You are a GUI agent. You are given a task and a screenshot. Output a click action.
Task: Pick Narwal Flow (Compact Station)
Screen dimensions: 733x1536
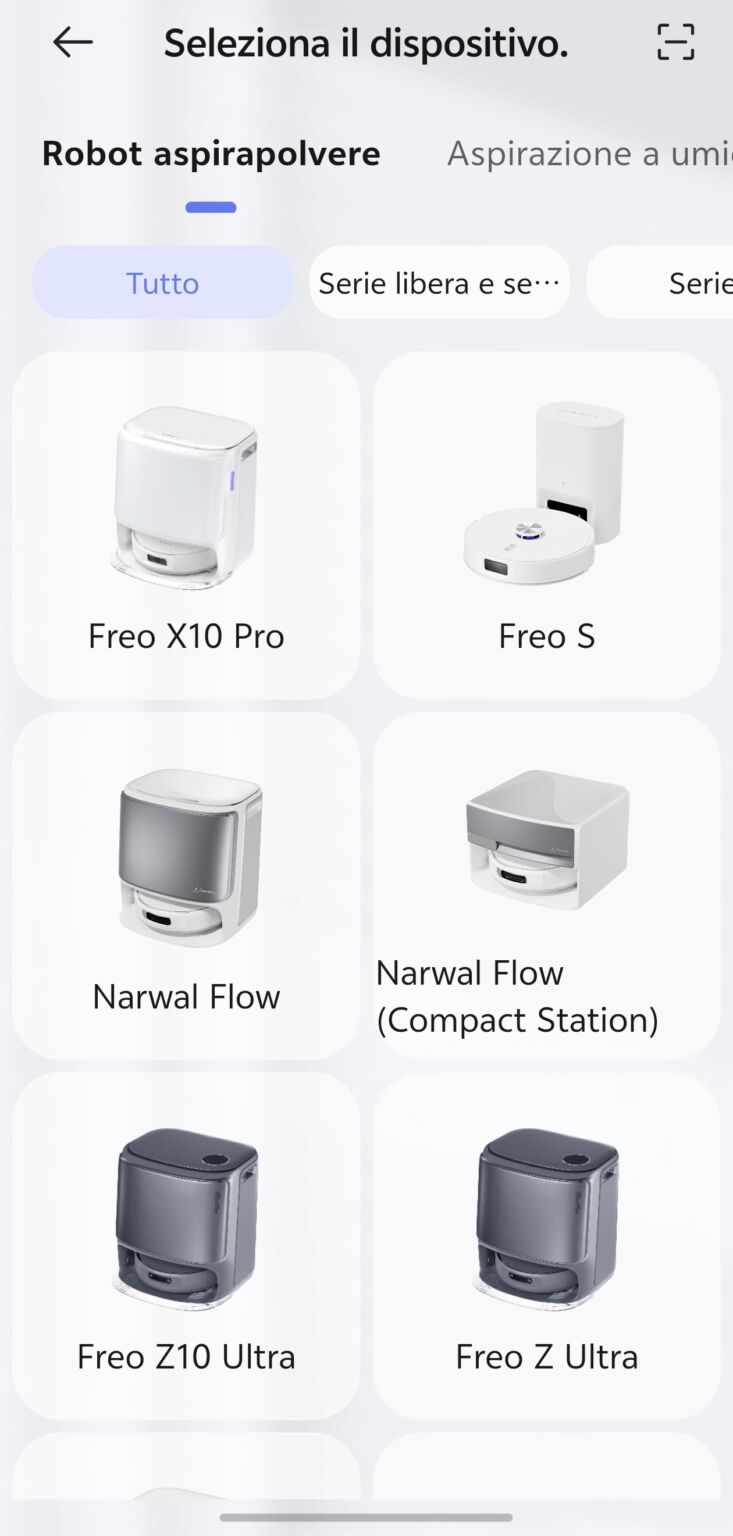click(547, 885)
